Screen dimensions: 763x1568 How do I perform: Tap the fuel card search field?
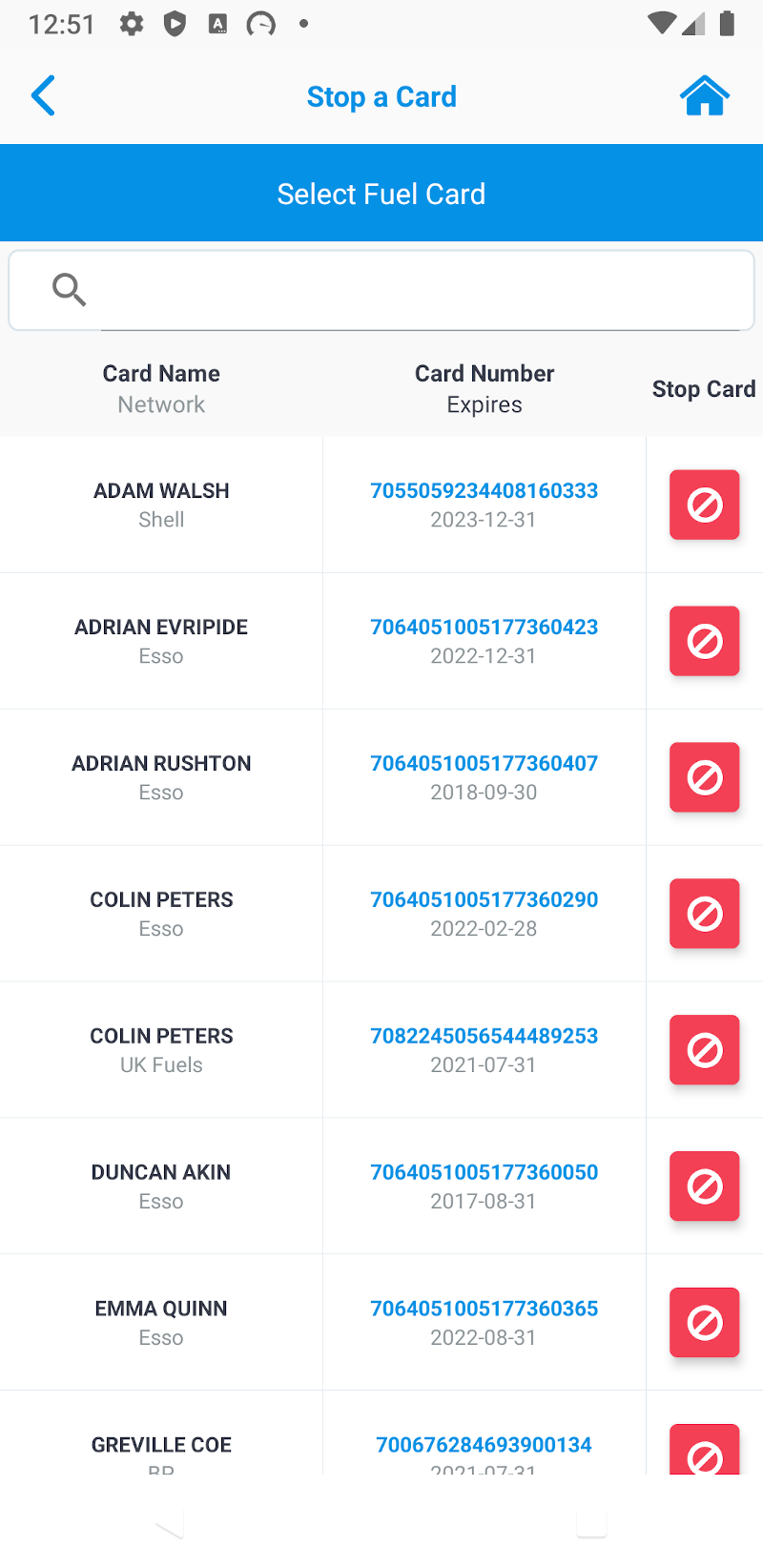[381, 290]
